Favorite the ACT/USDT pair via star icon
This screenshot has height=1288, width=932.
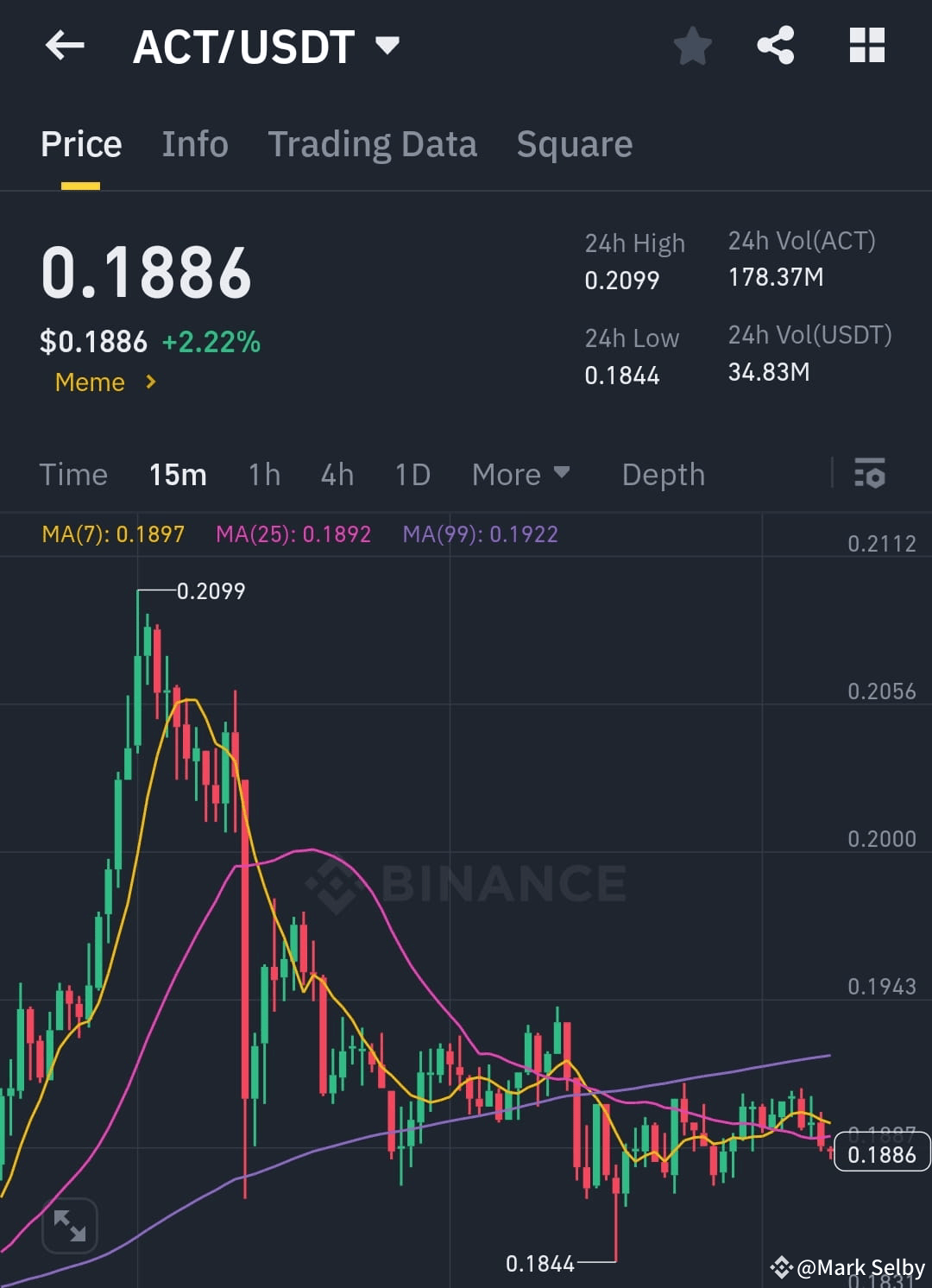point(693,47)
